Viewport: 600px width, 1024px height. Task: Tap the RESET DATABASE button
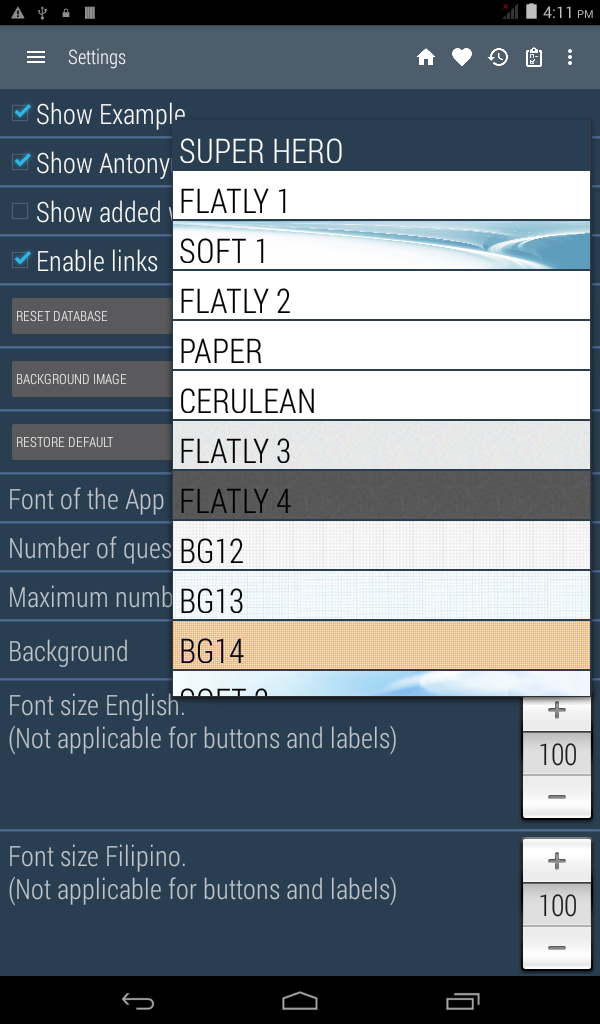92,316
